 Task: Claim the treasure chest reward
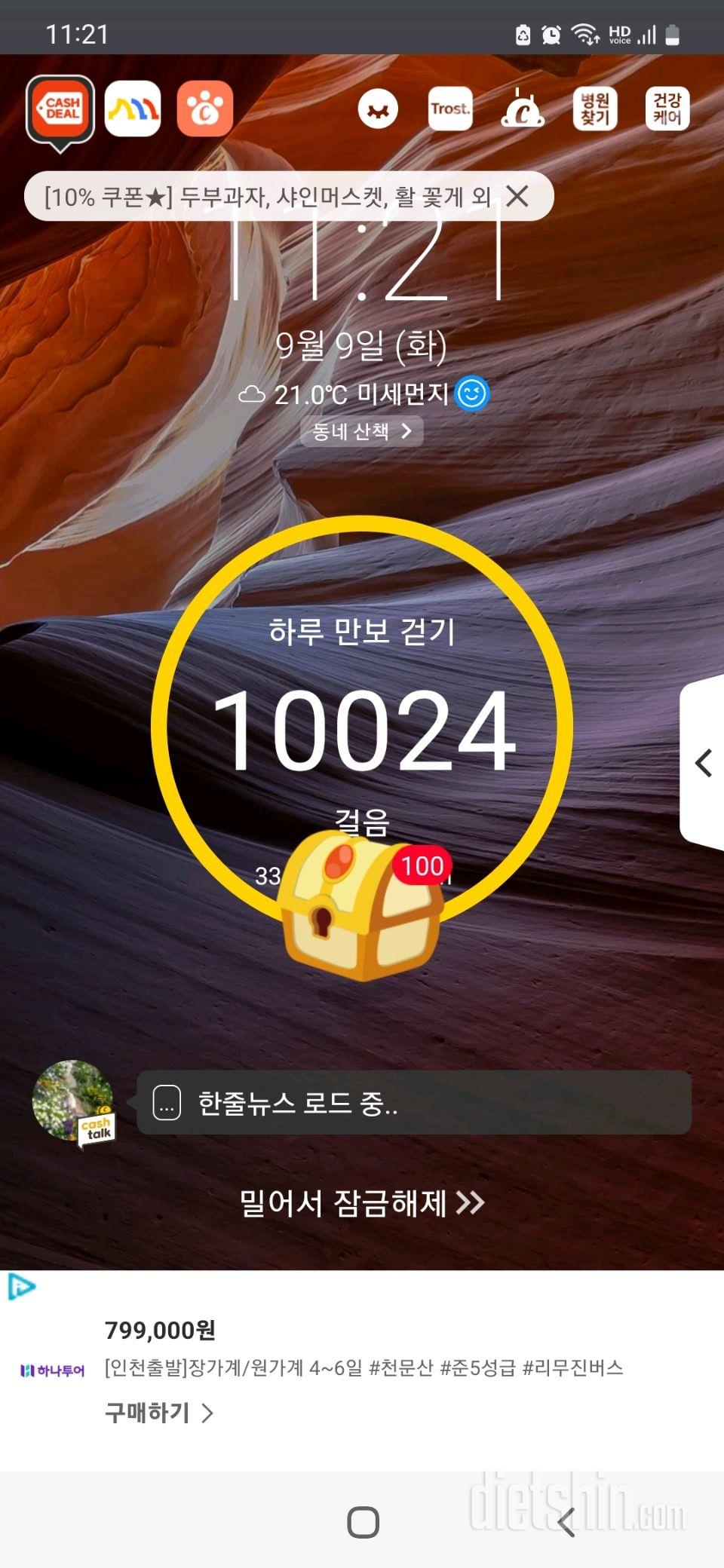pyautogui.click(x=360, y=905)
